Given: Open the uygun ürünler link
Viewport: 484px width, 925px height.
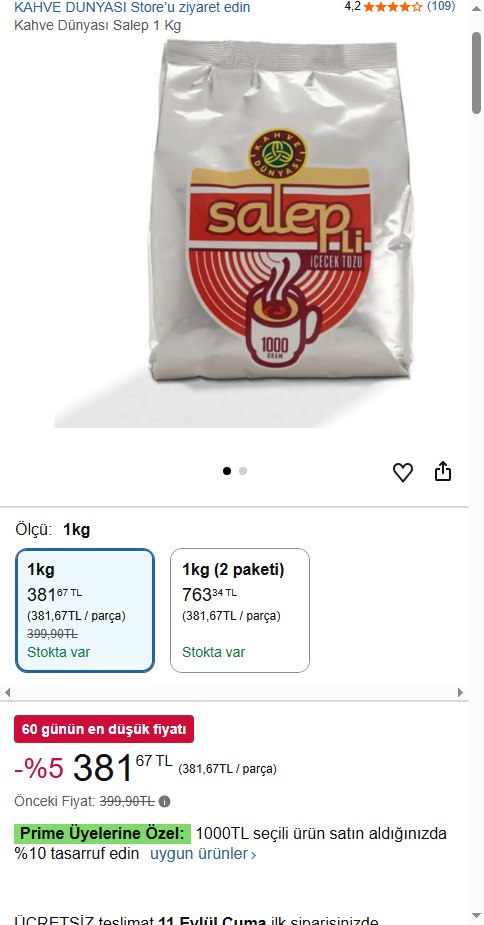Looking at the screenshot, I should (203, 854).
